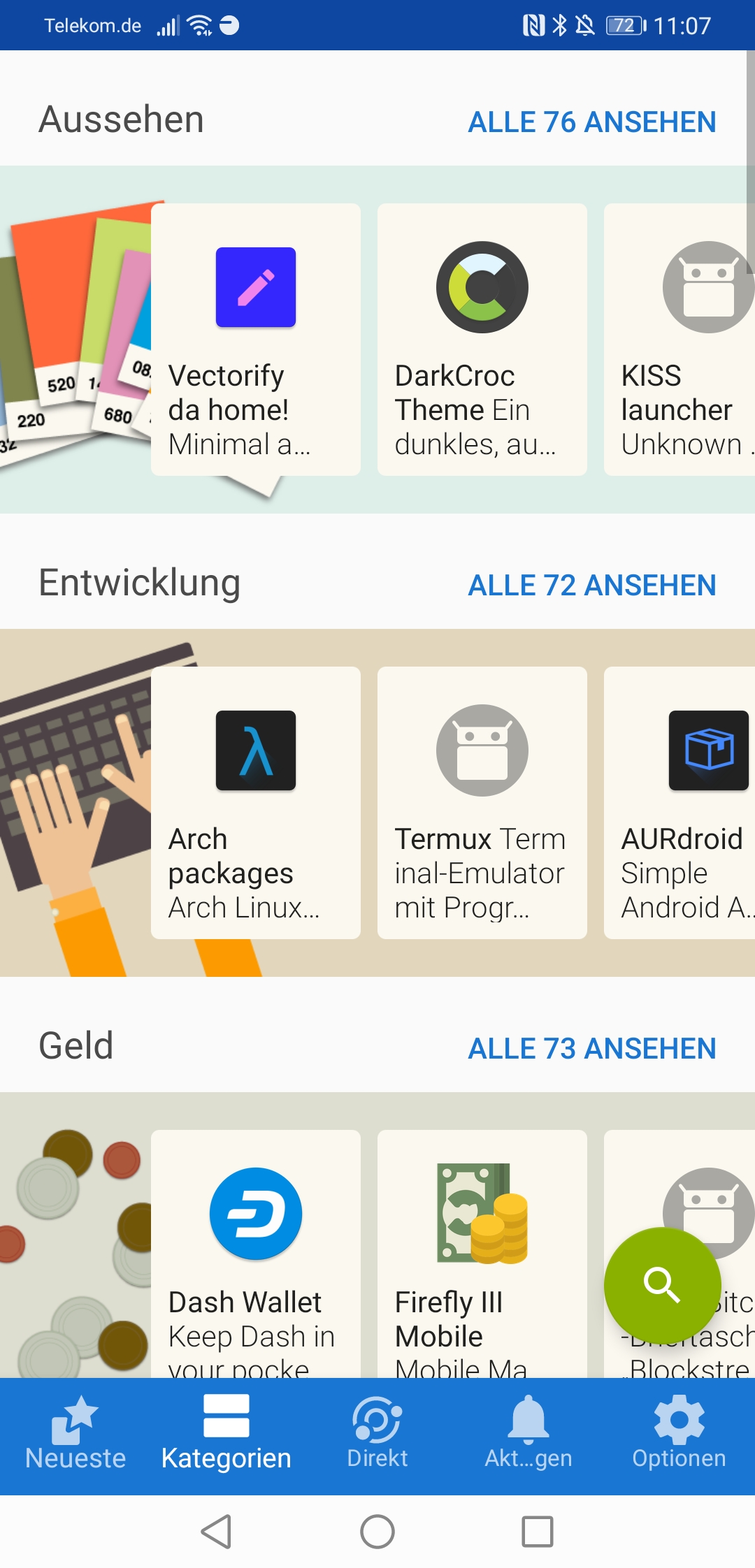
Task: Open Vectorify da home! app card
Action: (x=256, y=340)
